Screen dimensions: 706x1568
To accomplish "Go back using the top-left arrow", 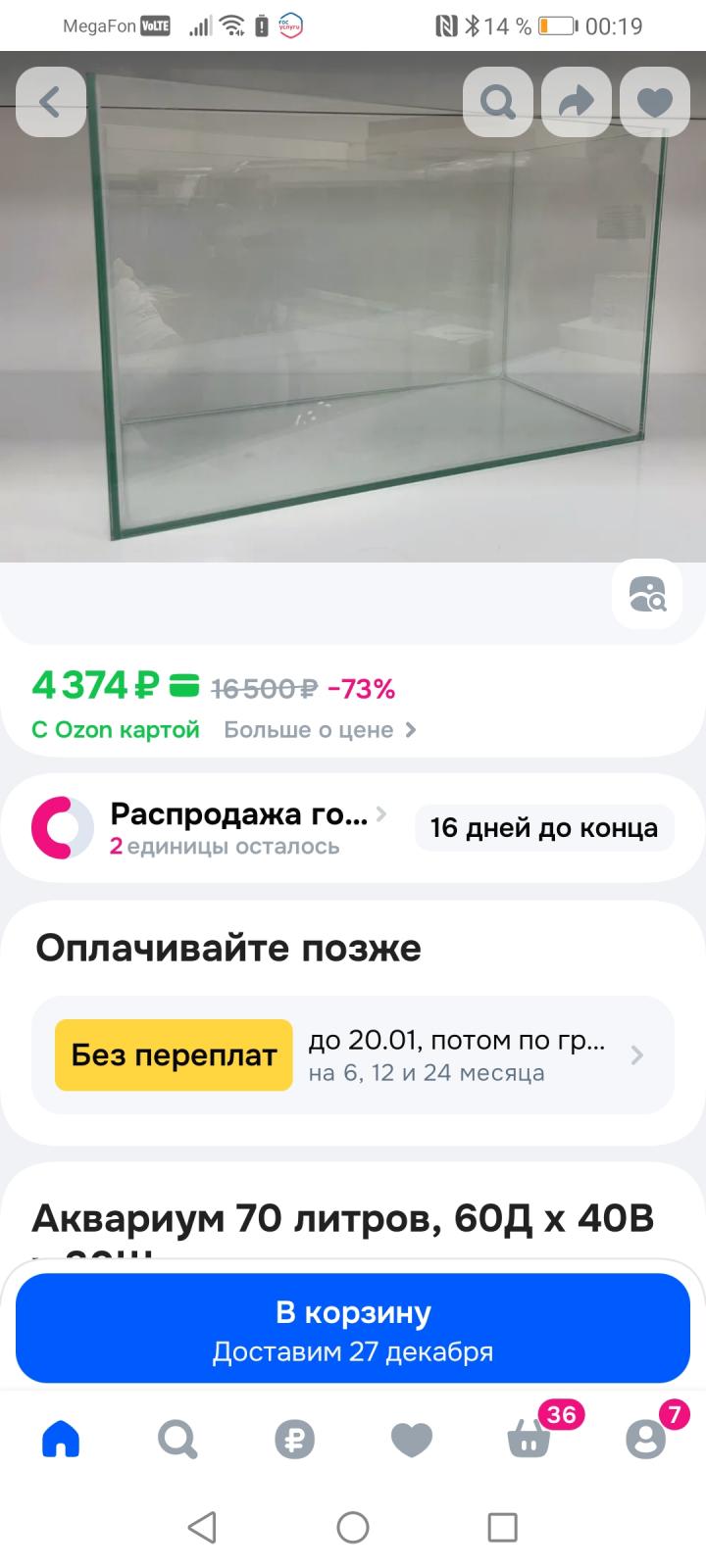I will tap(50, 103).
